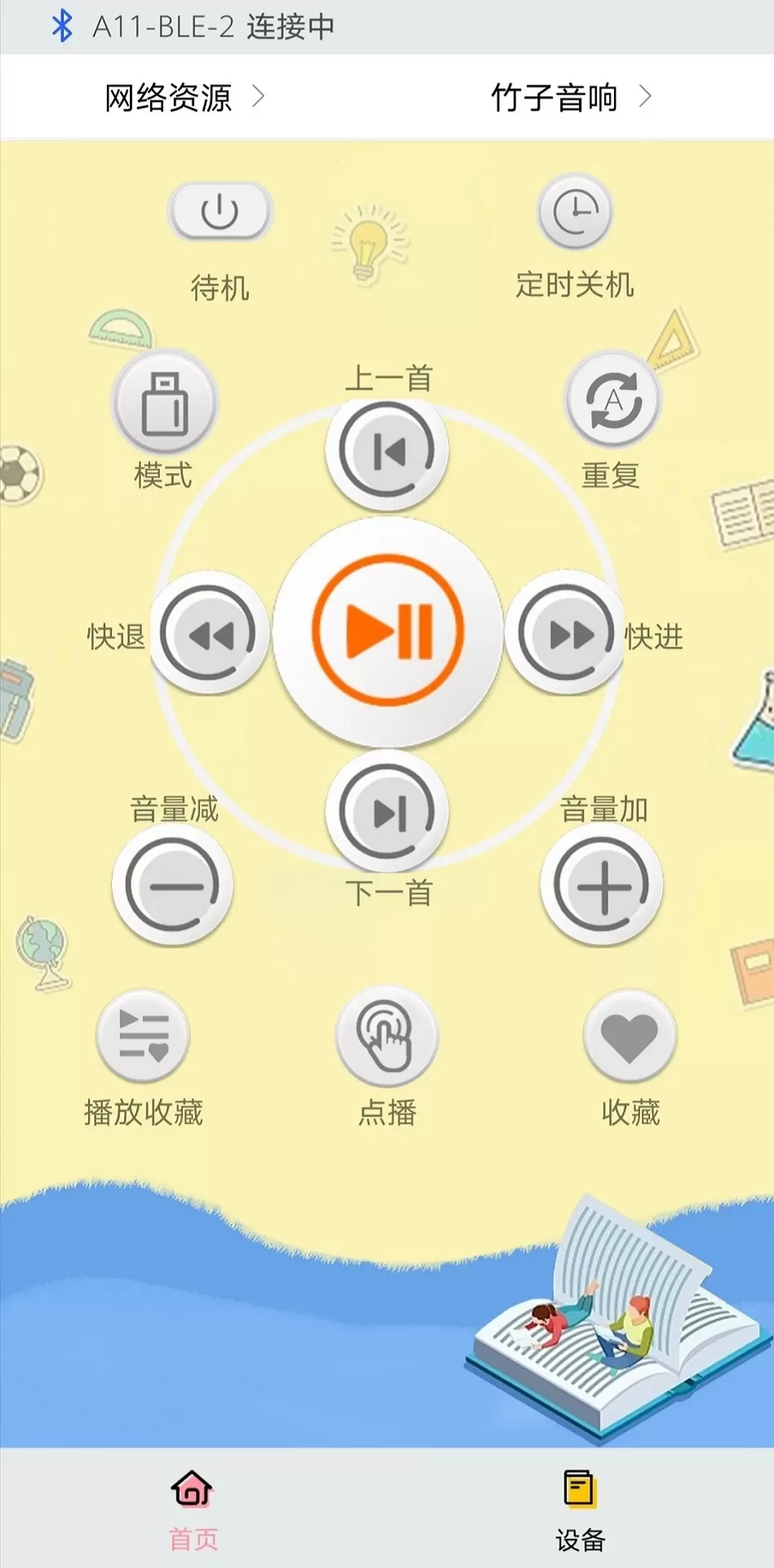Fast forward with 快进 button

pyautogui.click(x=566, y=633)
